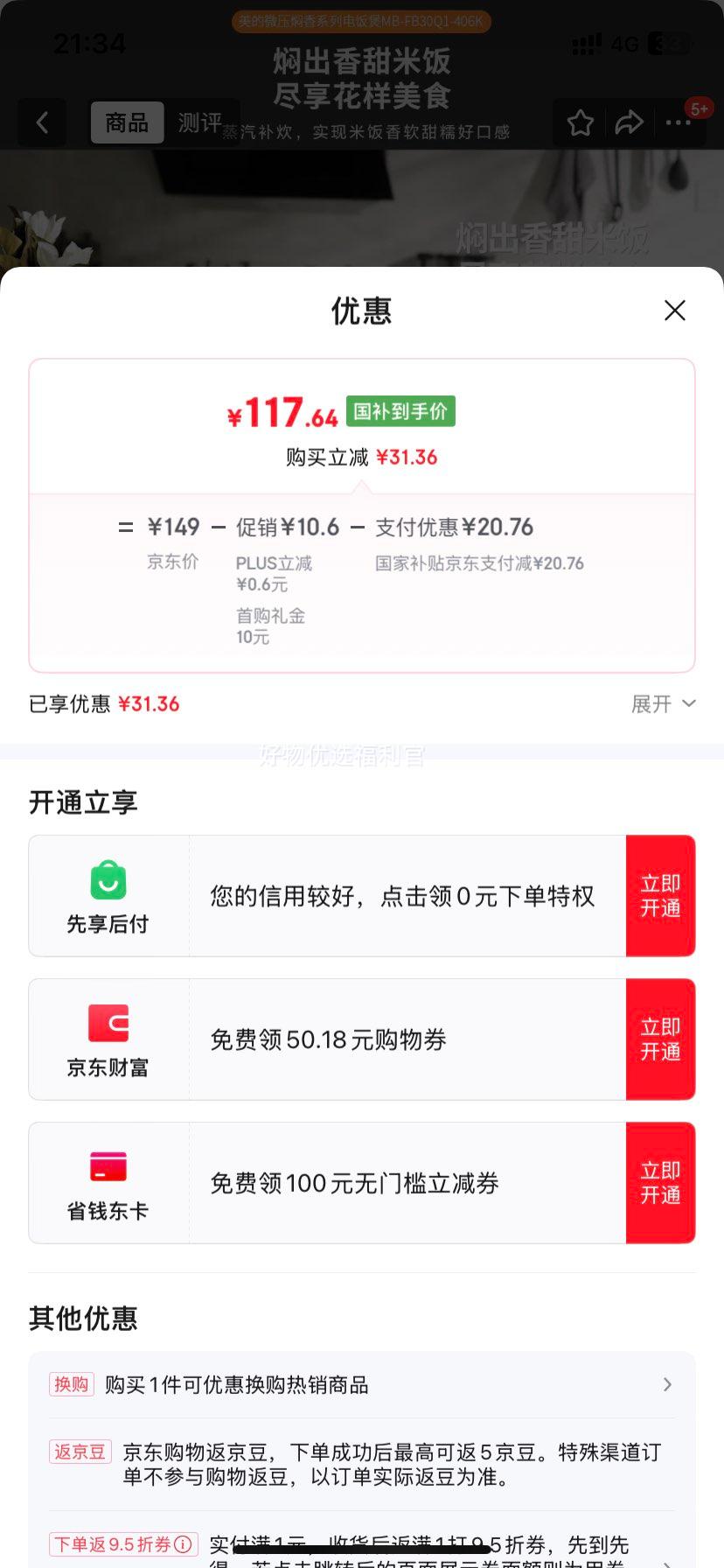The width and height of the screenshot is (724, 1568).
Task: Tap the back arrow at top left
Action: click(x=41, y=122)
